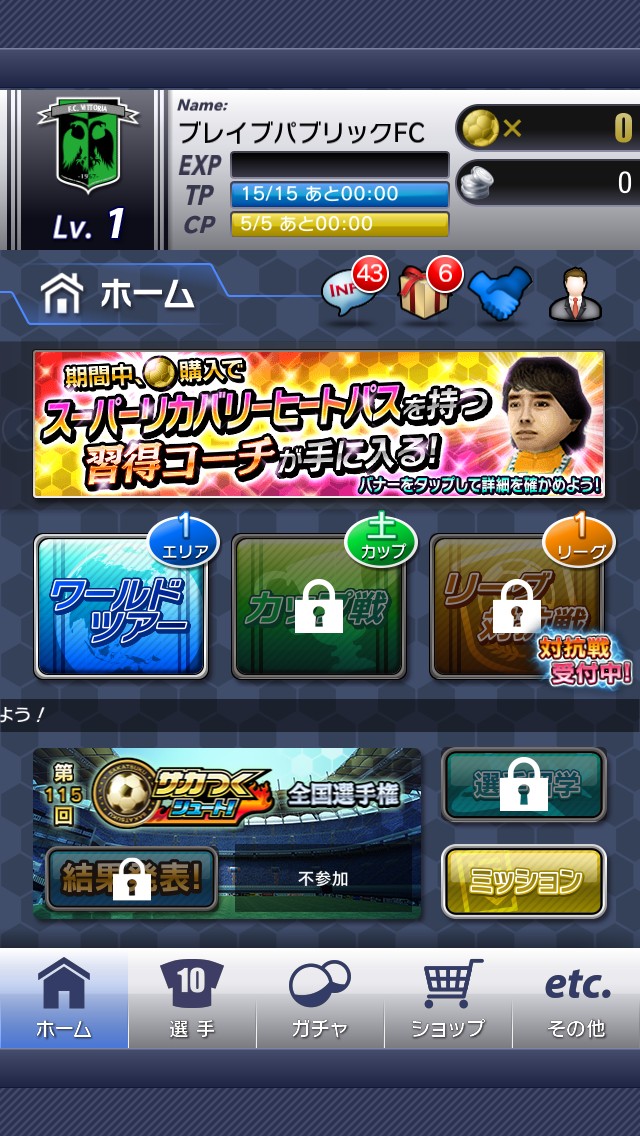Open the gift box icon
640x1136 pixels.
tap(424, 294)
